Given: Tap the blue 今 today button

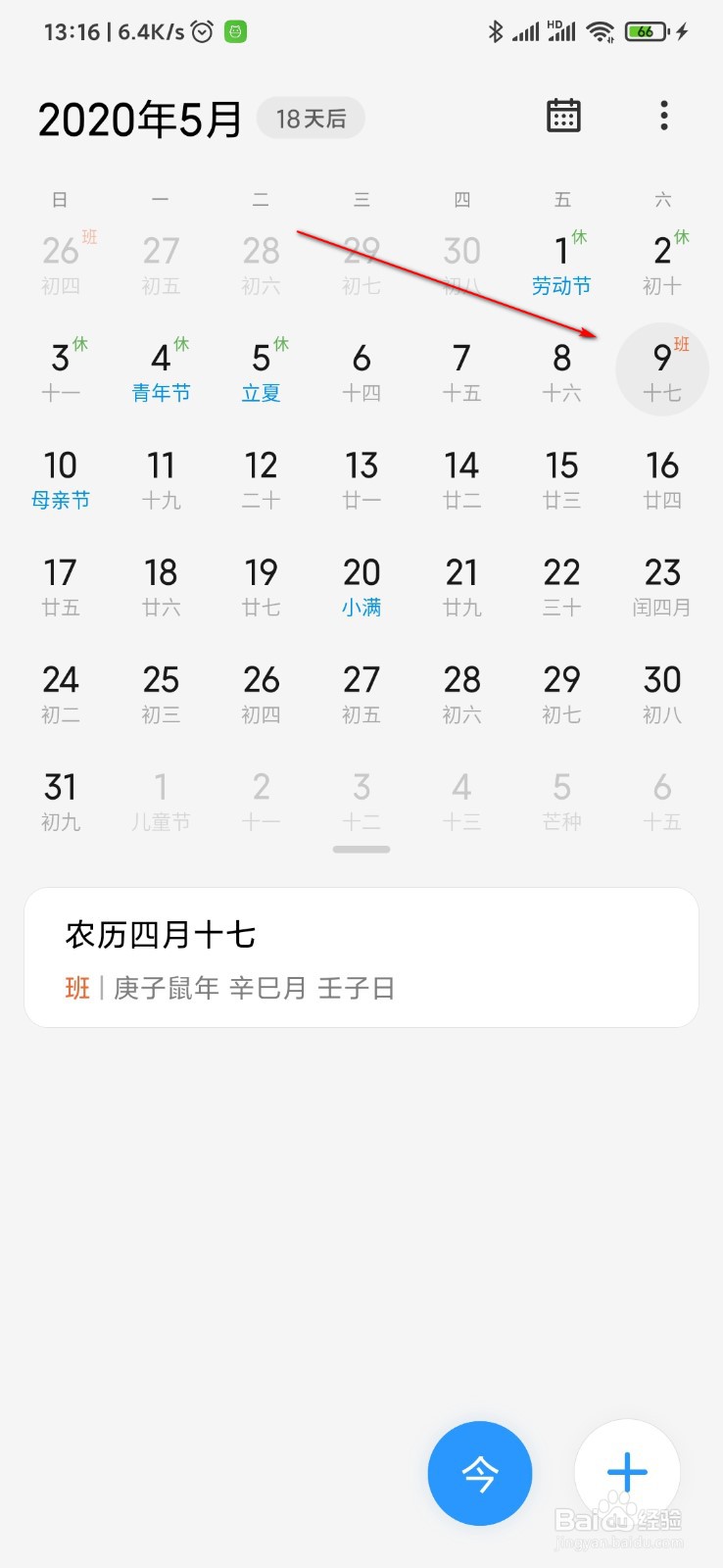Looking at the screenshot, I should click(x=479, y=1472).
